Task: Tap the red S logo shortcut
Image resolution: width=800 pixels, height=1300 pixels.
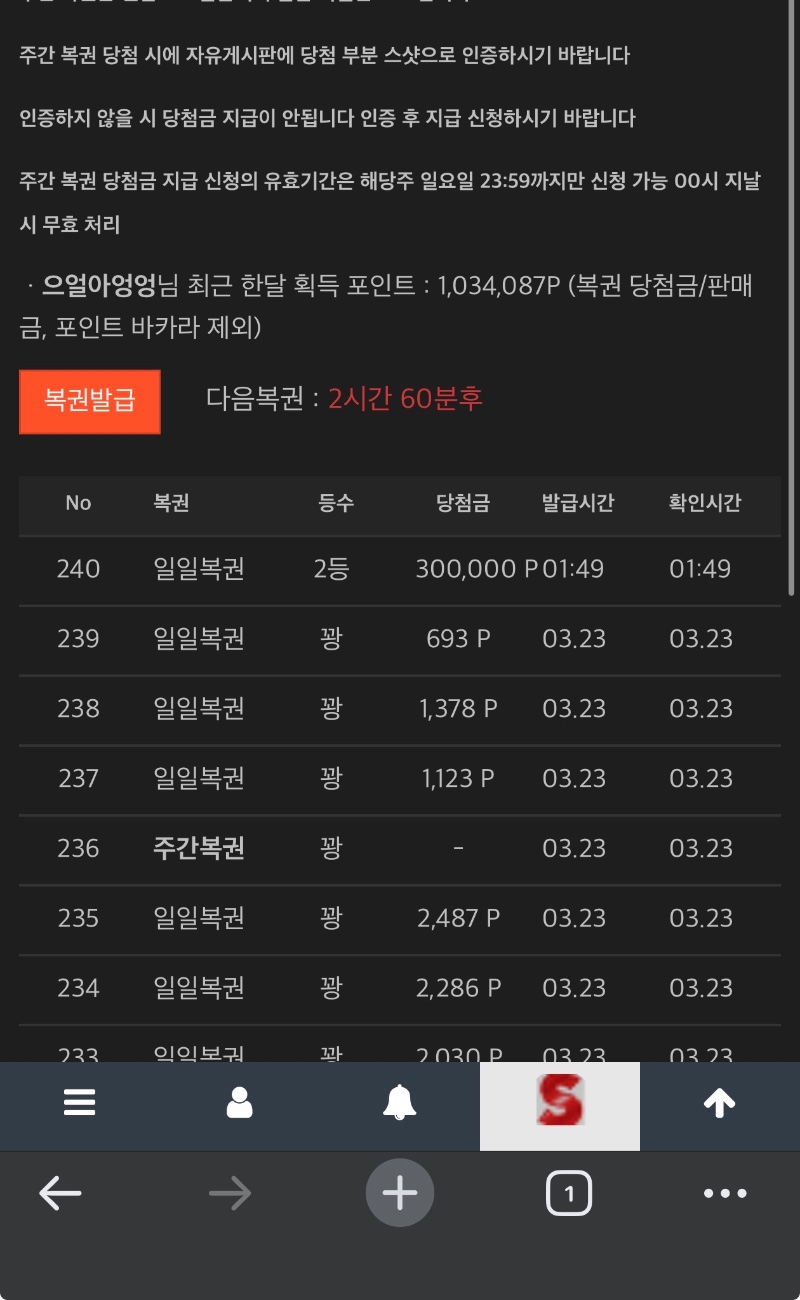Action: 560,1102
